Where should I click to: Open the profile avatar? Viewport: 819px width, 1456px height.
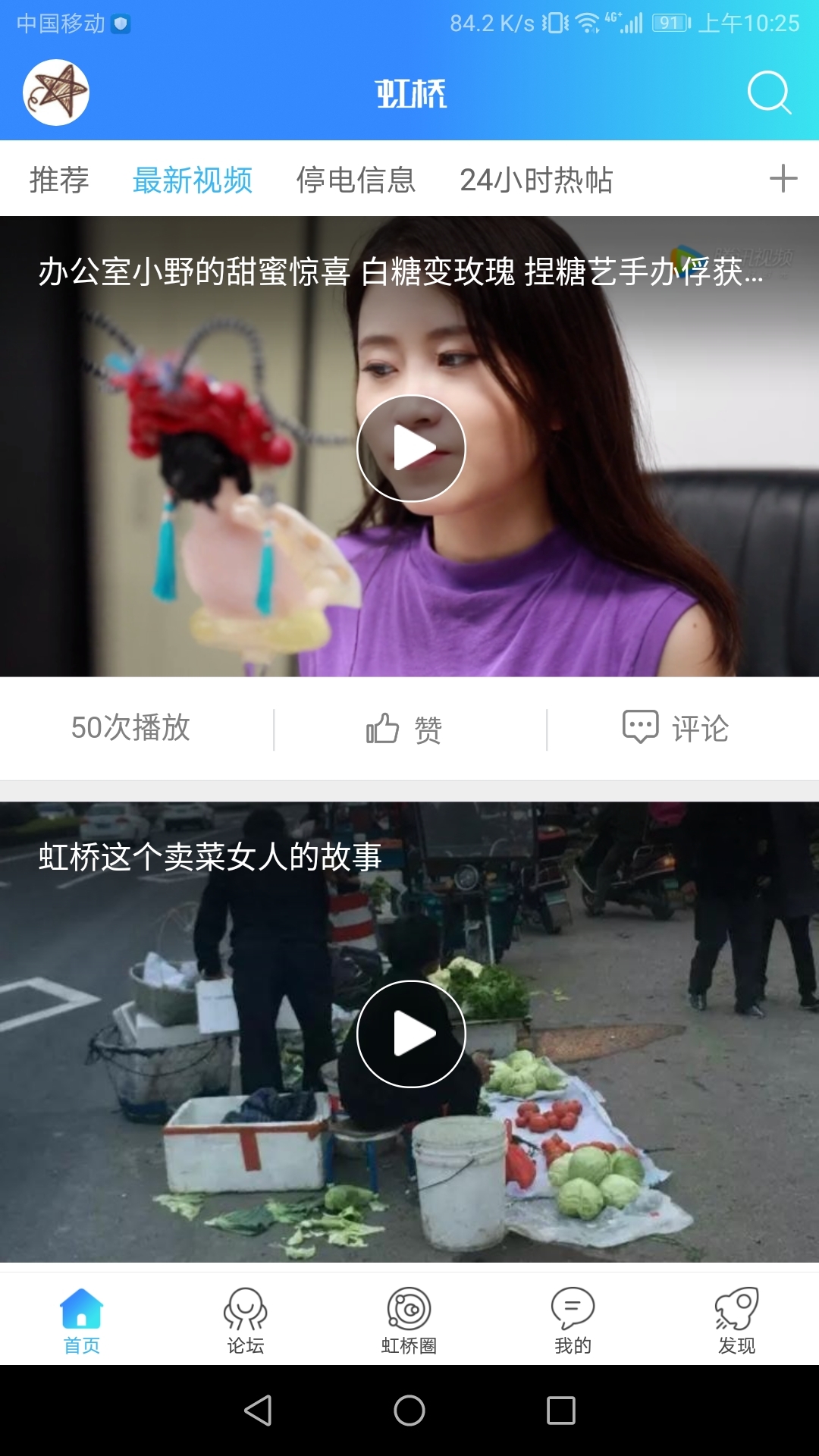pos(56,93)
